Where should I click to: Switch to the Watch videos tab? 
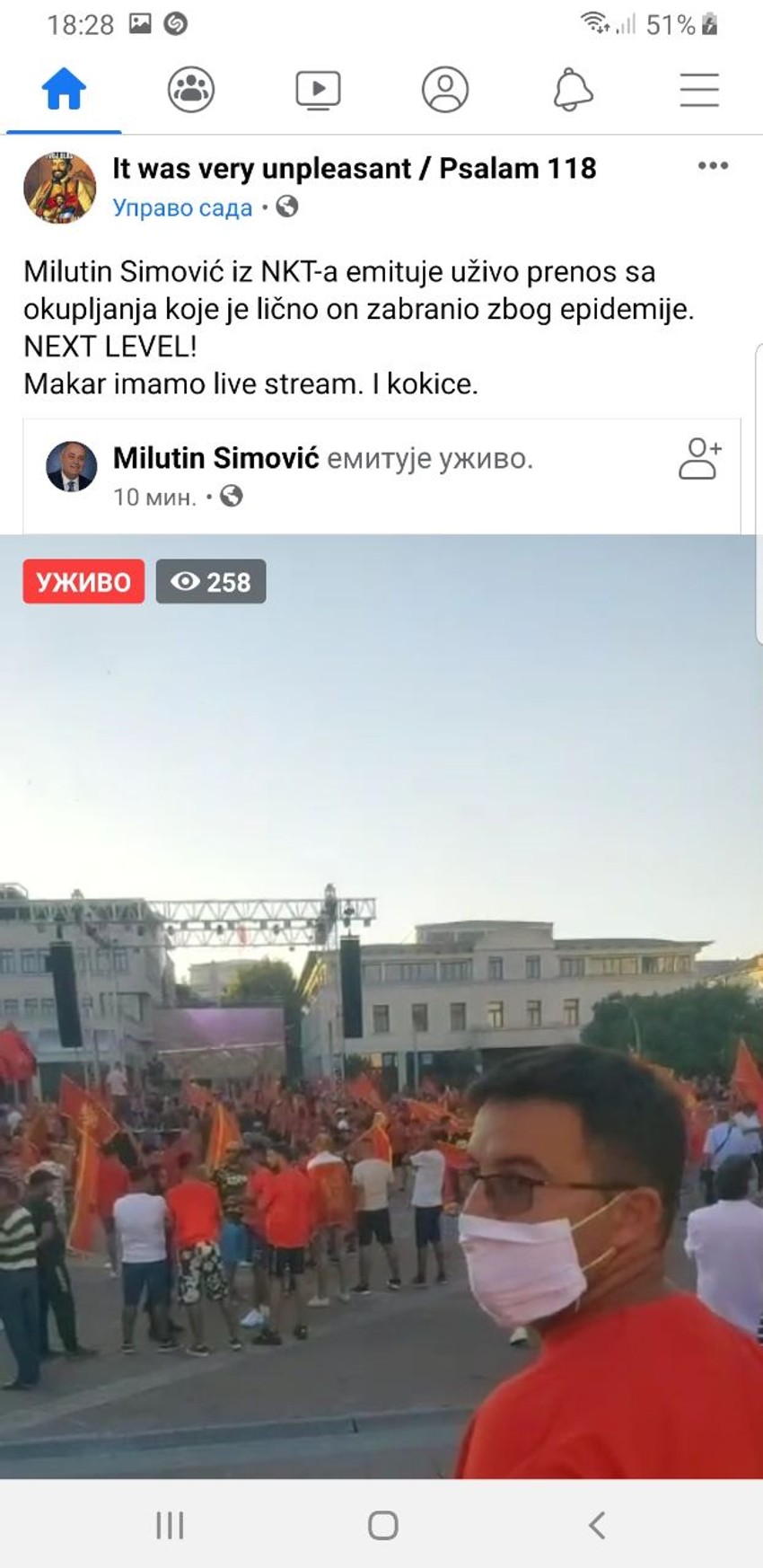point(318,90)
